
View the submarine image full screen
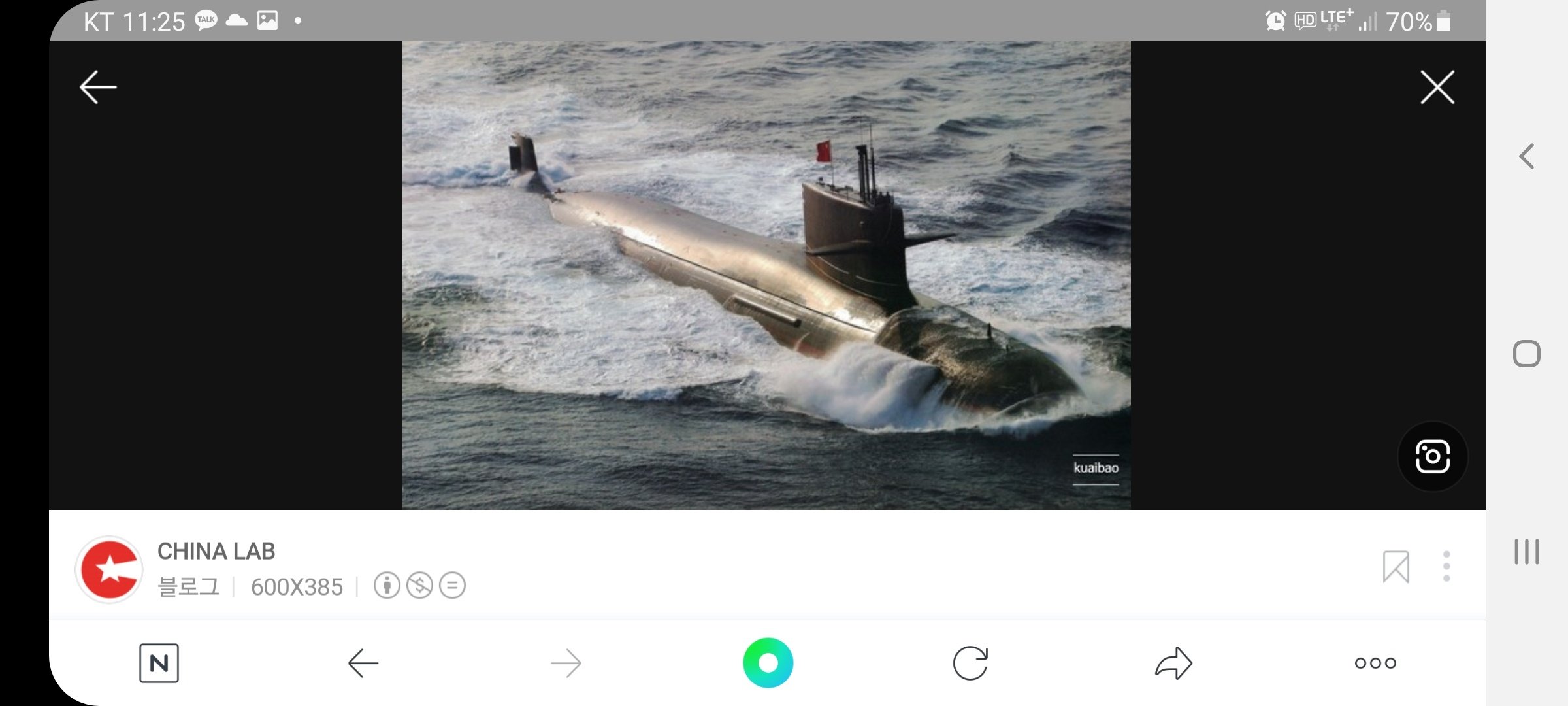(766, 275)
